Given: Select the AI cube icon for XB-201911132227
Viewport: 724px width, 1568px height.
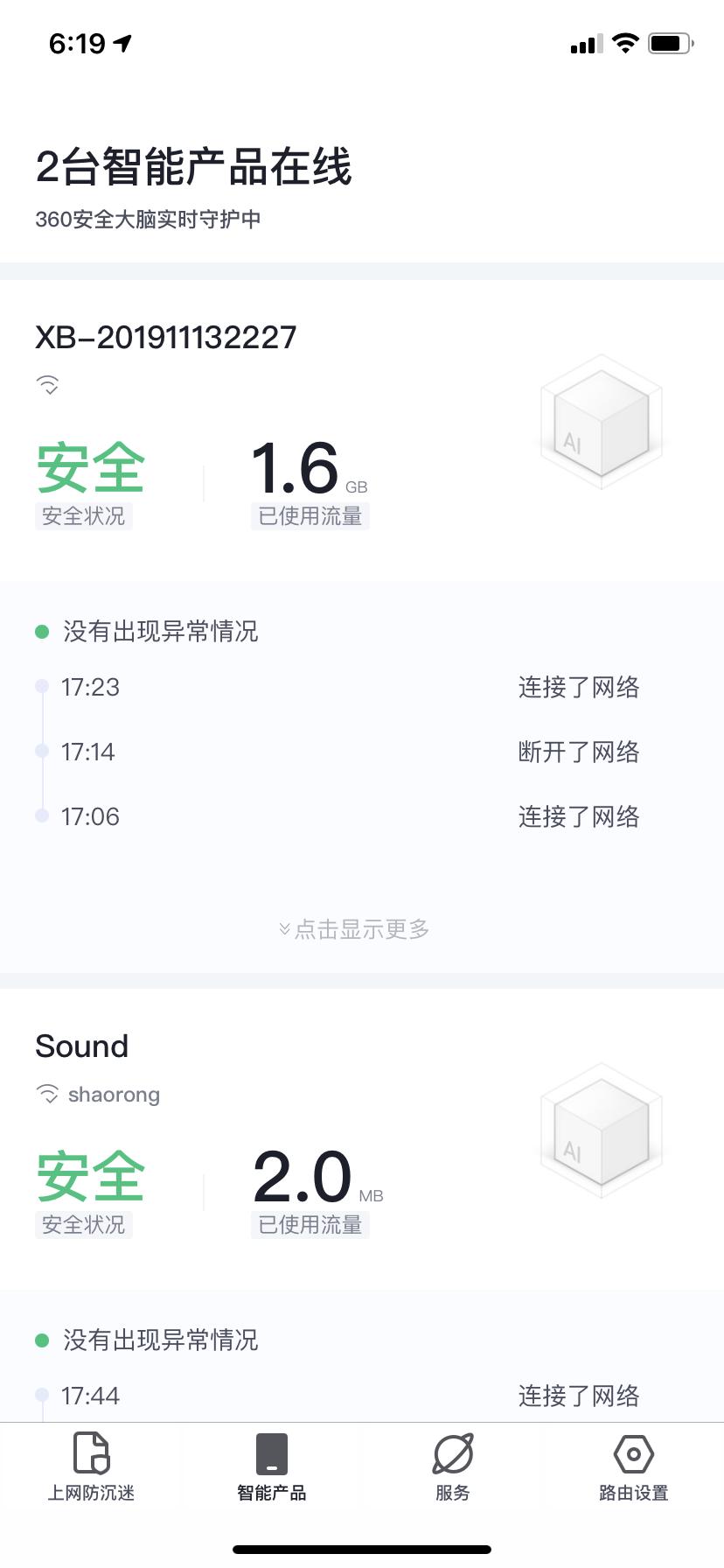Looking at the screenshot, I should (x=601, y=423).
